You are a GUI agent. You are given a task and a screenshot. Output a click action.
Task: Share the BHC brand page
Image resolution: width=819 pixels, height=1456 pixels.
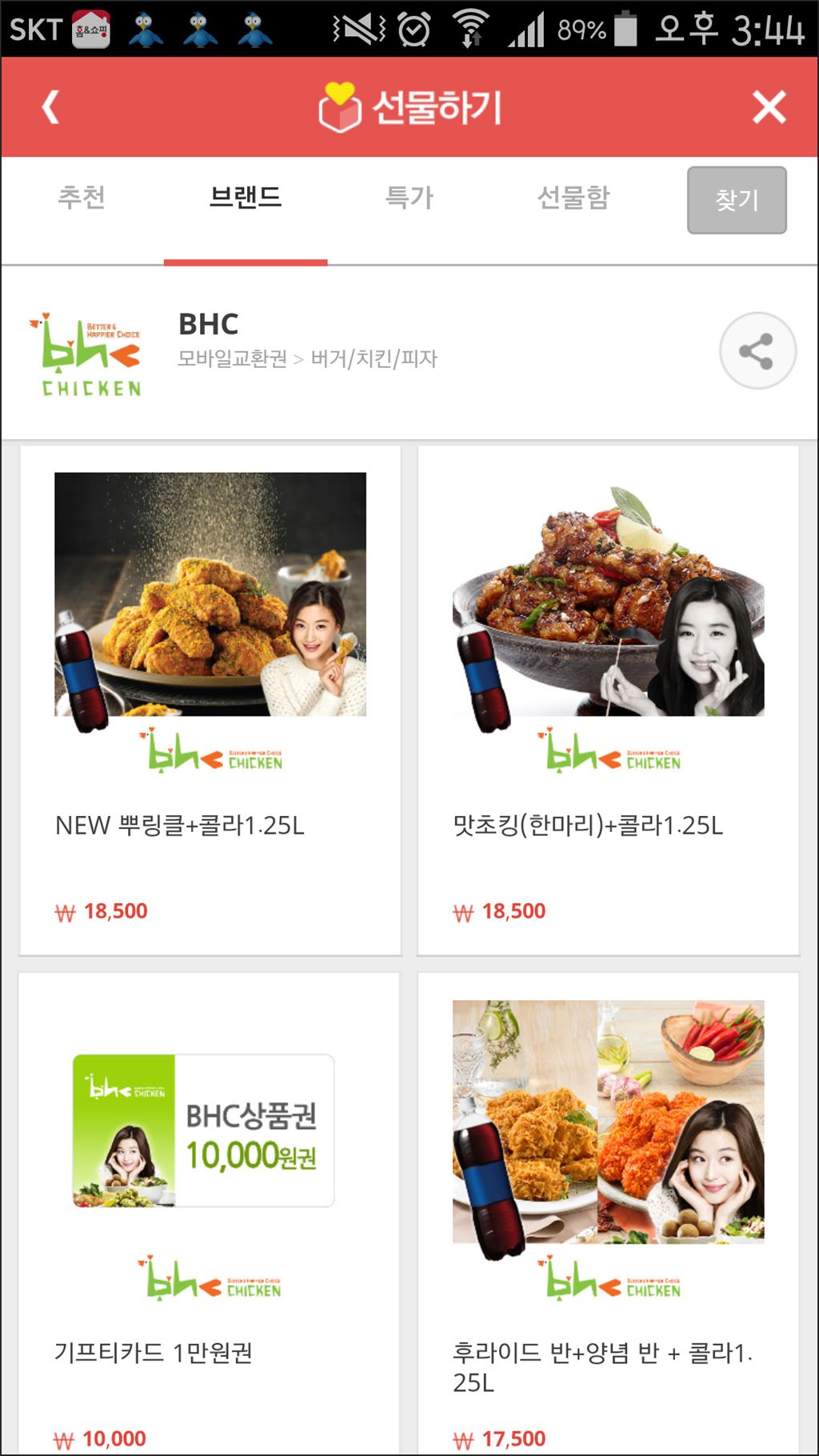(757, 351)
